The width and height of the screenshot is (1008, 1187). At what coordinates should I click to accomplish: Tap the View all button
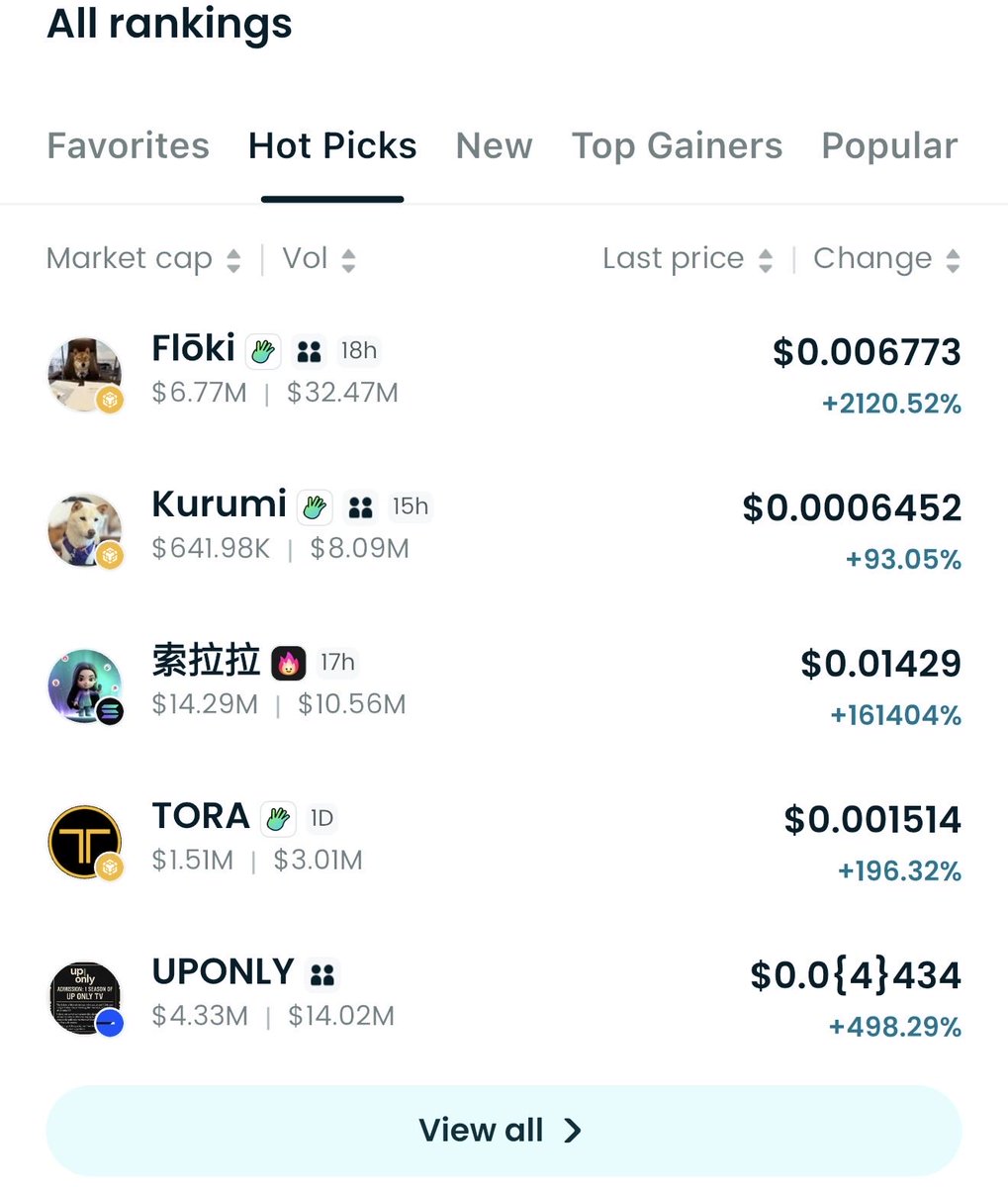coord(504,1131)
